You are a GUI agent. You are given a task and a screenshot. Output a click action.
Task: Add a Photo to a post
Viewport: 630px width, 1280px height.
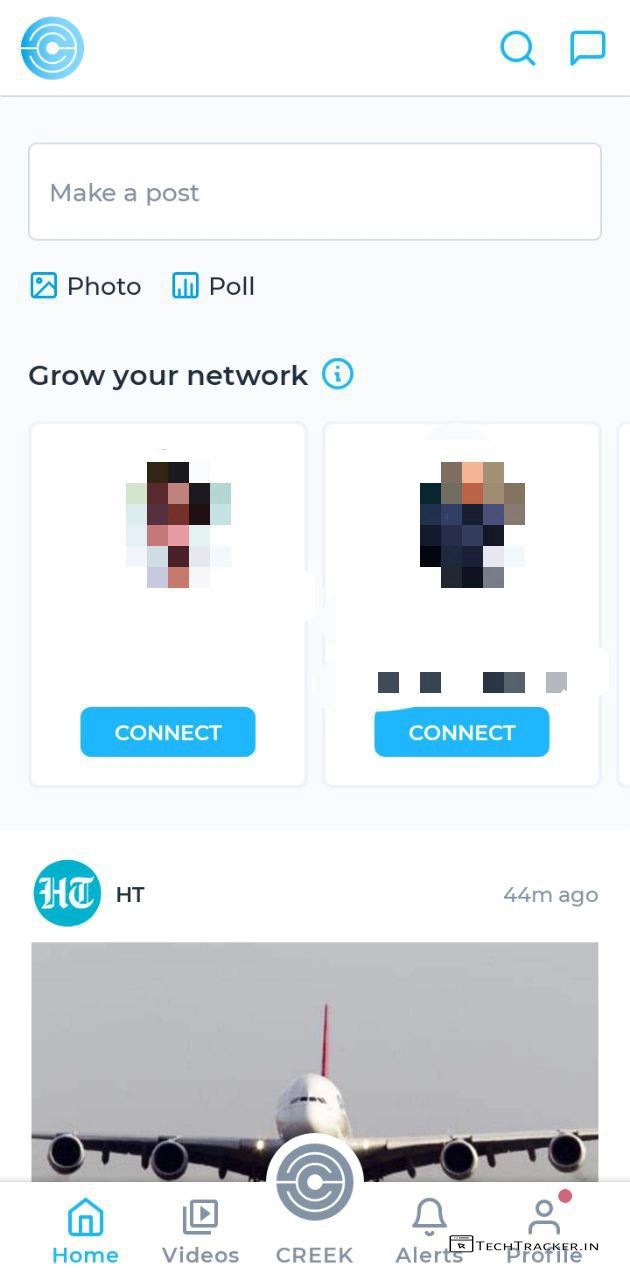pyautogui.click(x=85, y=286)
